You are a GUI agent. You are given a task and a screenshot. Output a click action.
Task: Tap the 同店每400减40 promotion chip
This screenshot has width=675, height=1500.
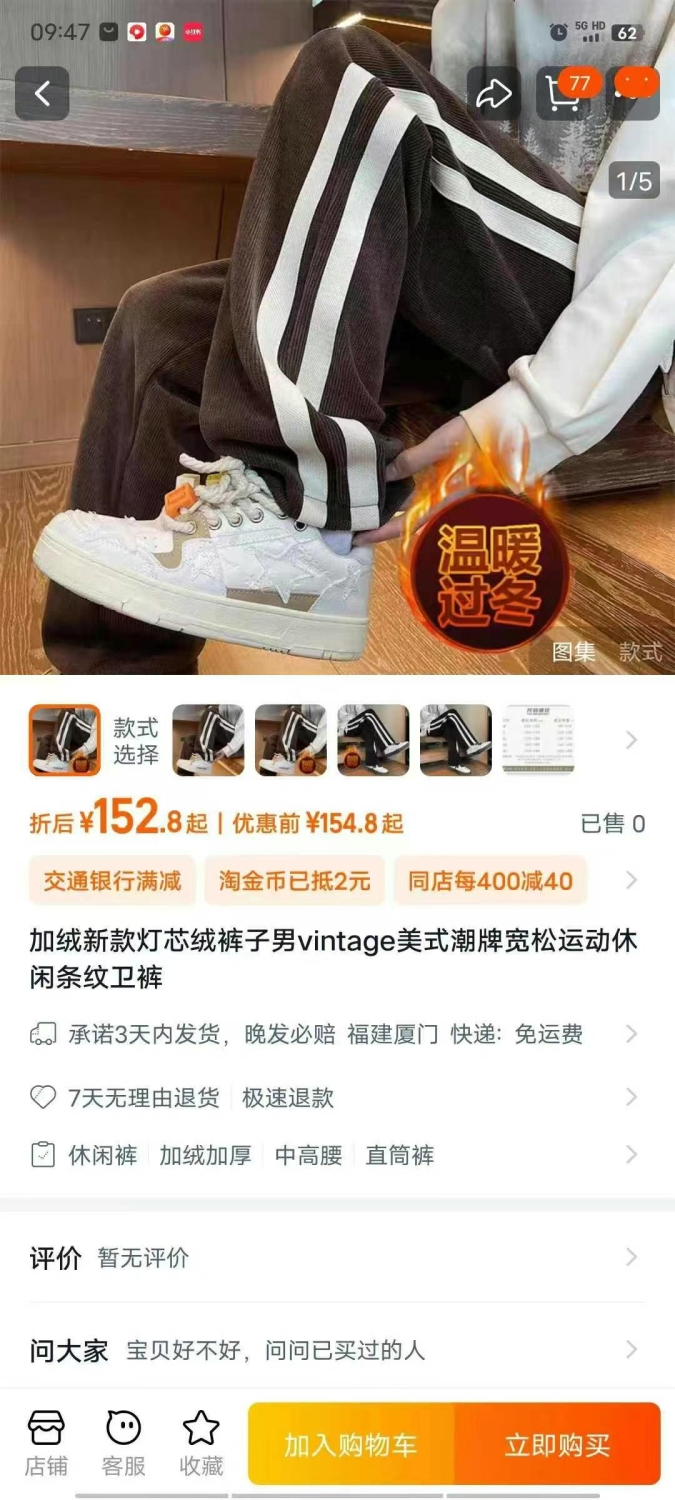(x=490, y=880)
